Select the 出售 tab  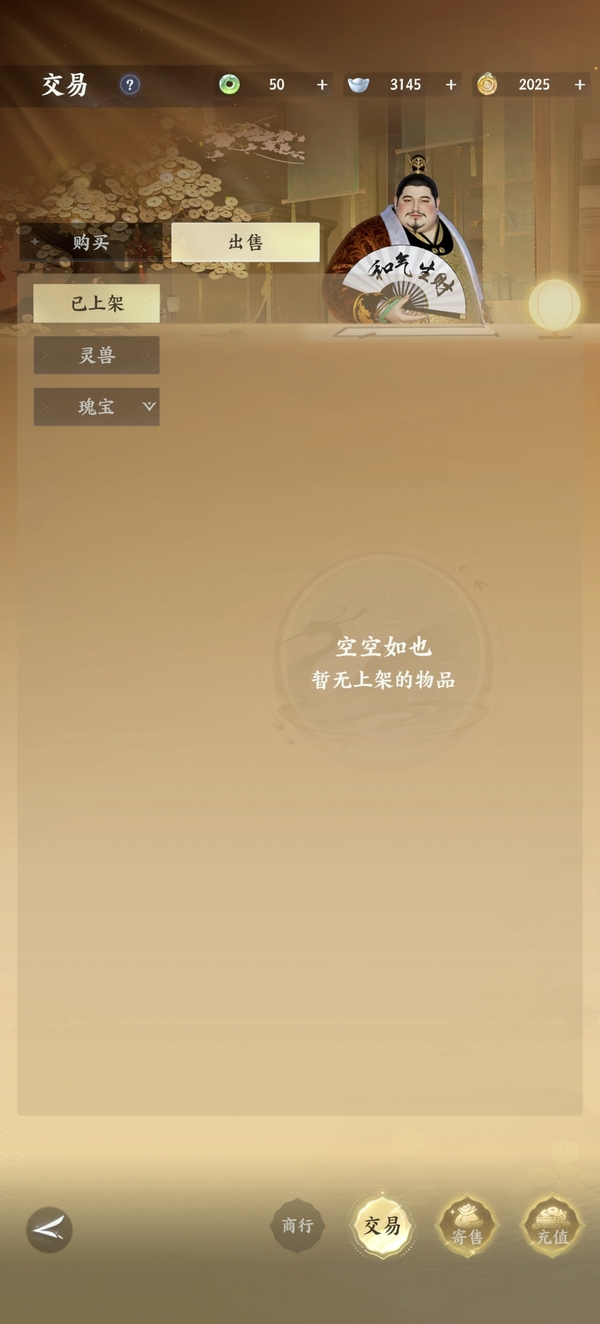pos(245,242)
